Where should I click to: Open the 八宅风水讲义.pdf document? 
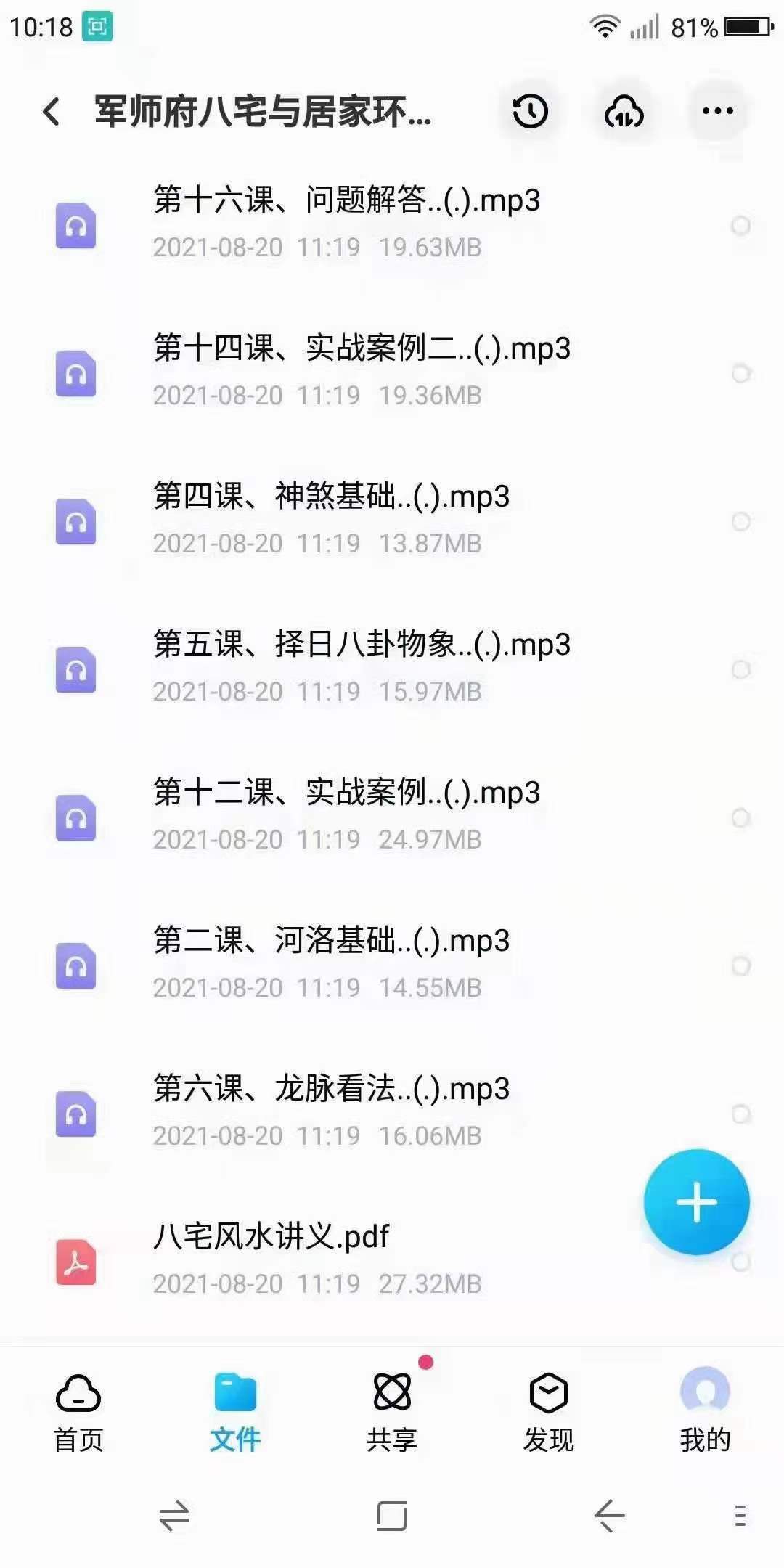(271, 1238)
